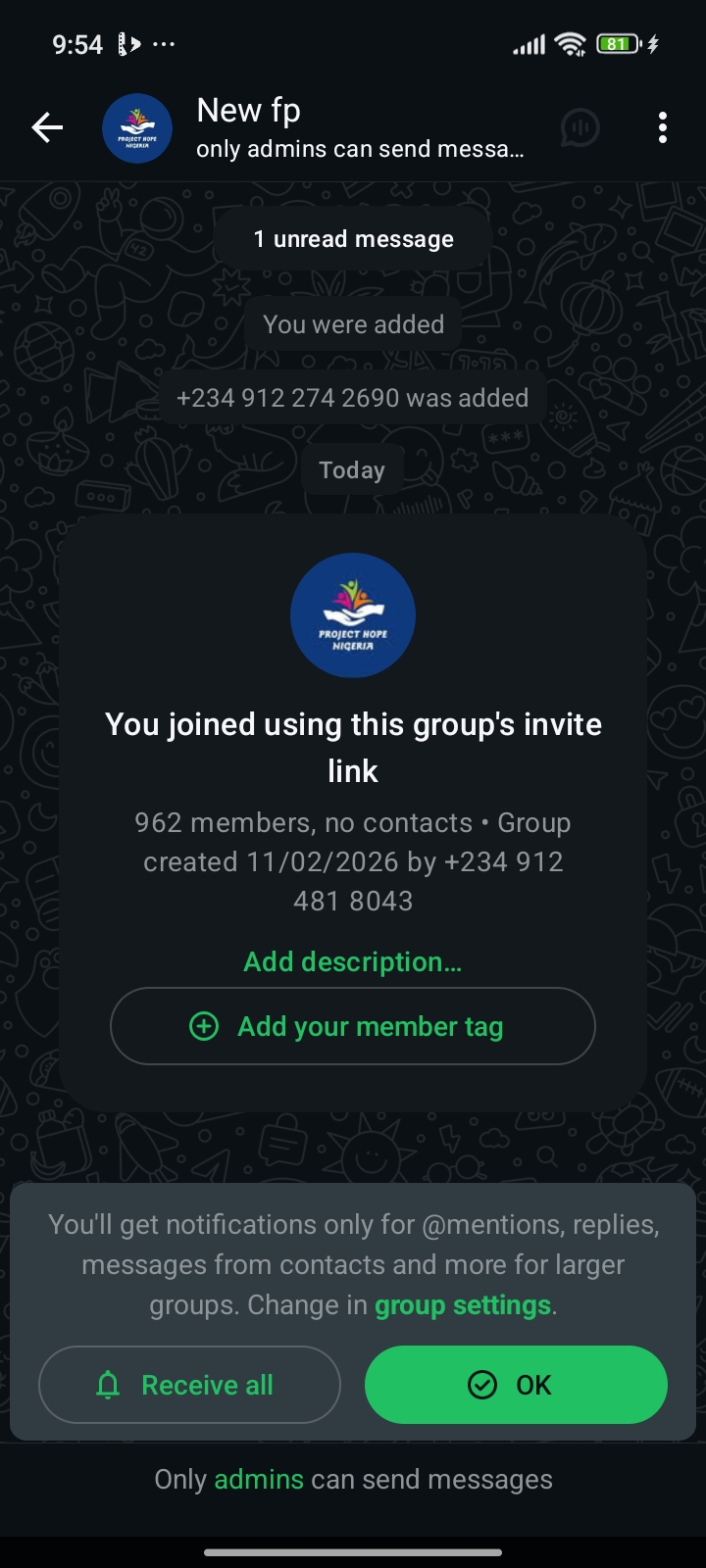
Task: Start a group voice chat
Action: tap(580, 127)
